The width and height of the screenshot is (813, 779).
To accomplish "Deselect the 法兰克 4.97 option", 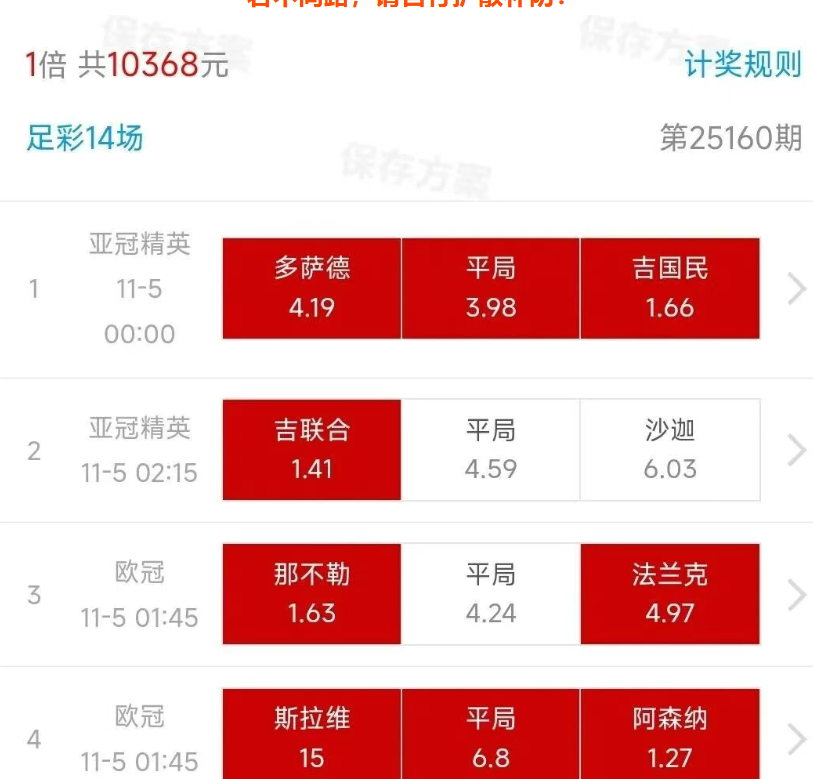I will coord(670,594).
